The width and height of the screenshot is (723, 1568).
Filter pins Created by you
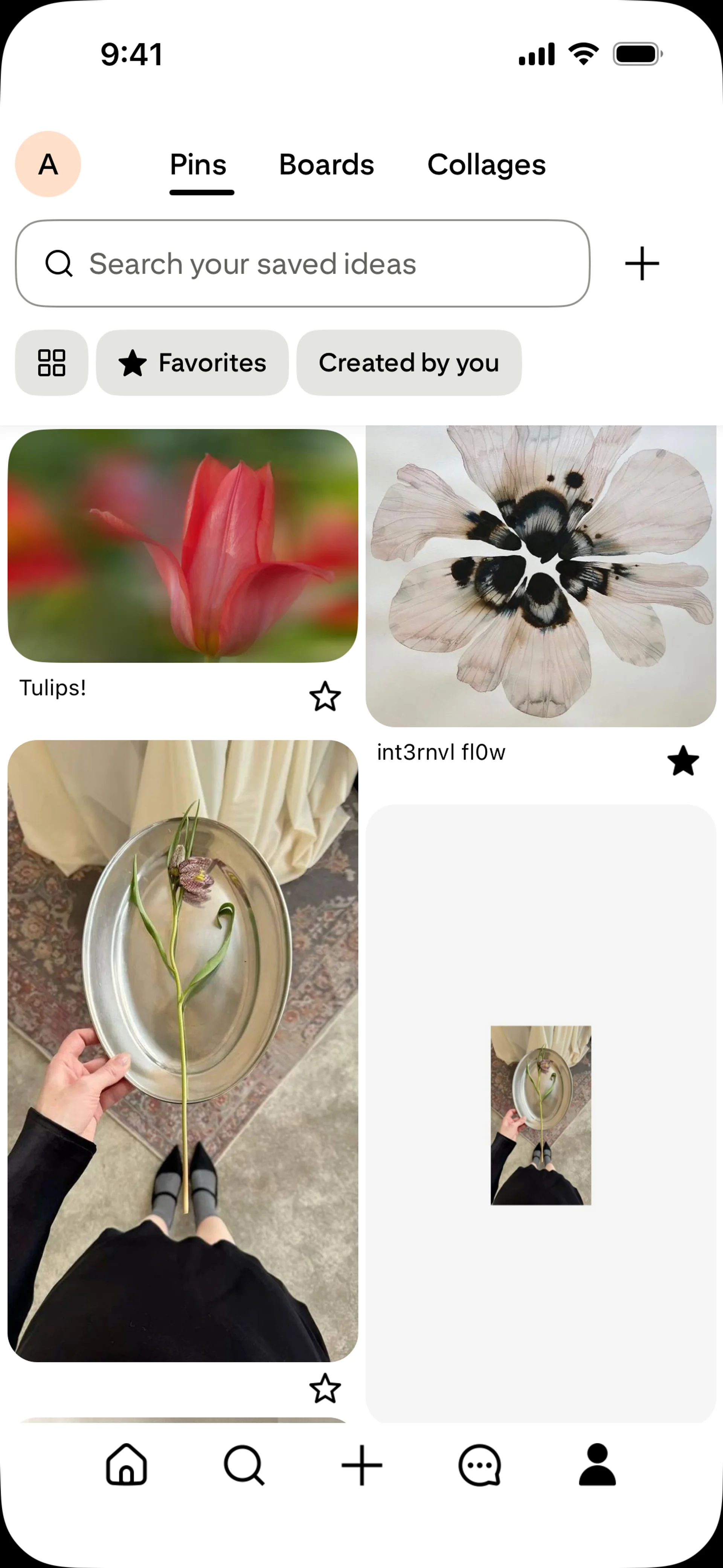click(x=408, y=363)
